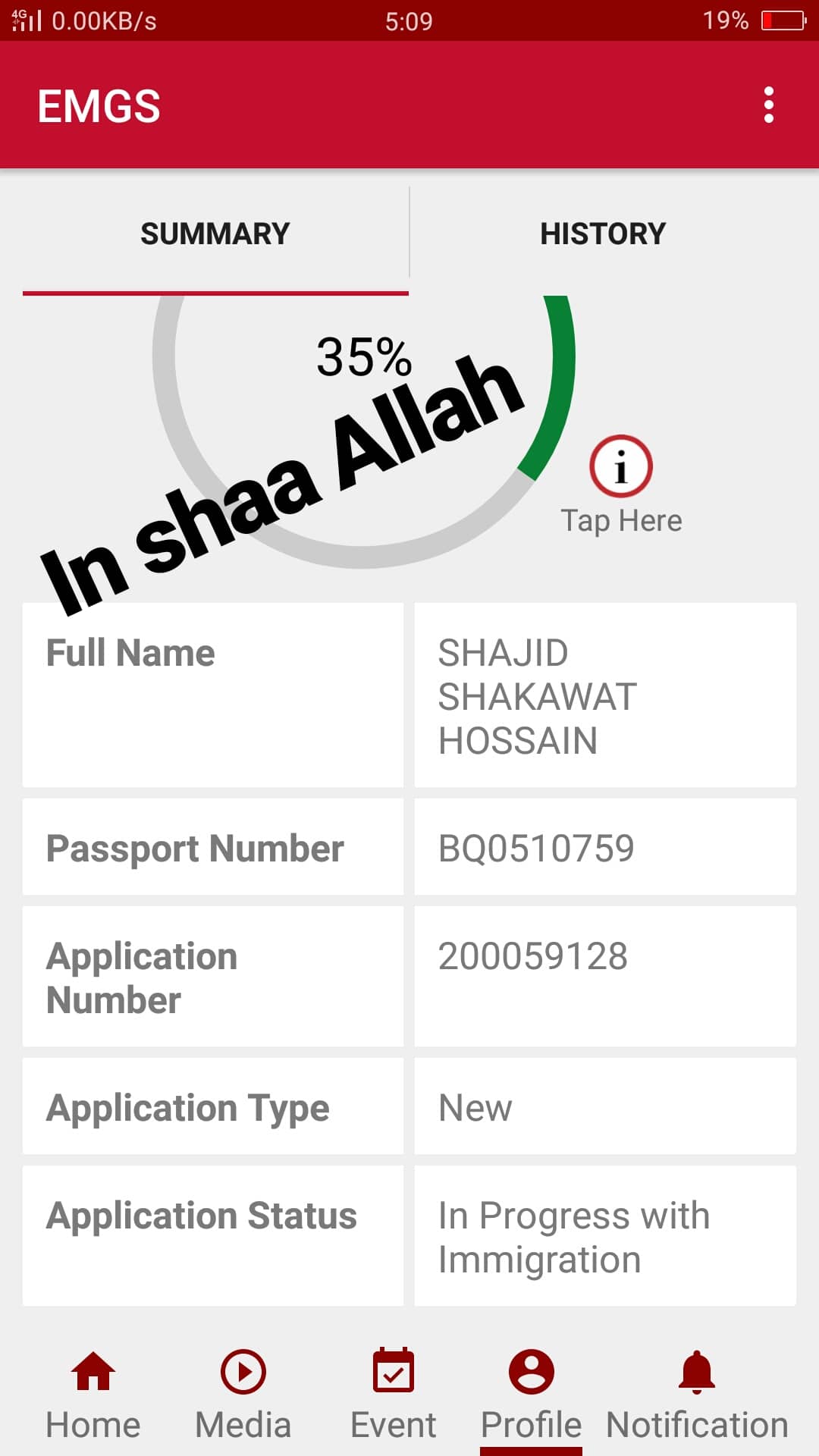Switch to the Profile tab

coord(531,1394)
